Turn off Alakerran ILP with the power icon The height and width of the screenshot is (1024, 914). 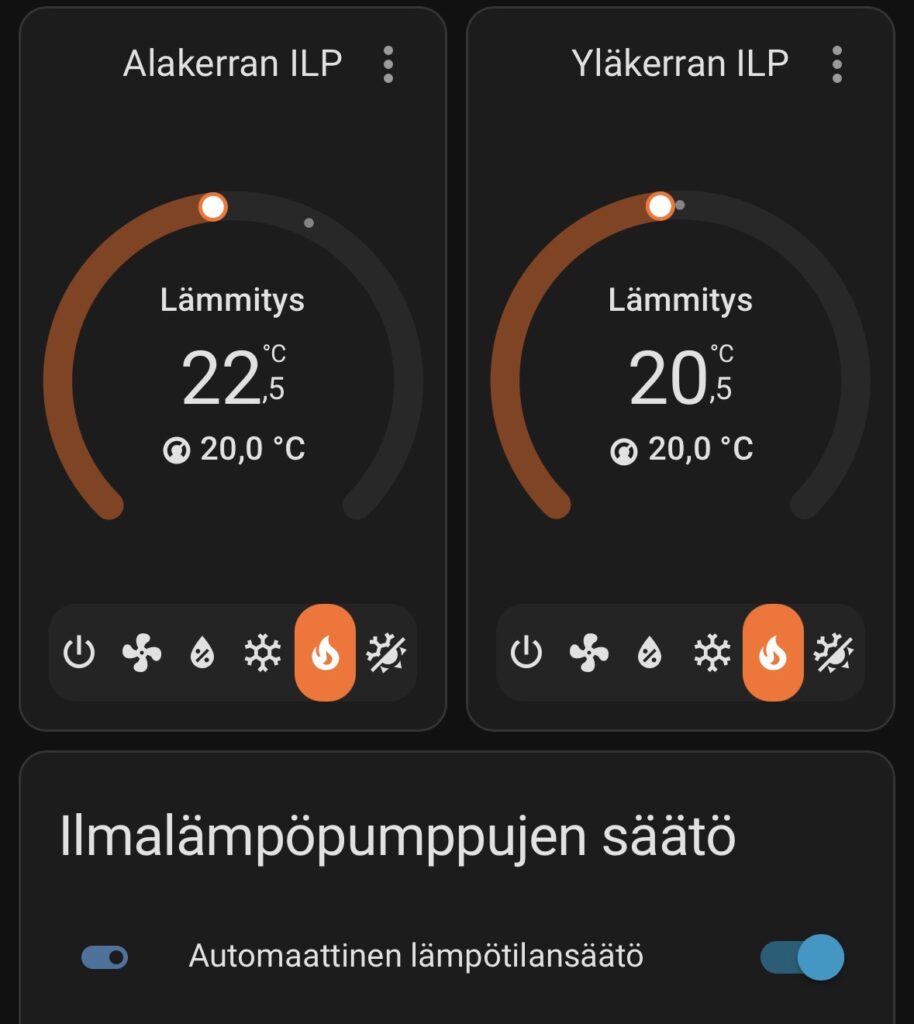(78, 654)
